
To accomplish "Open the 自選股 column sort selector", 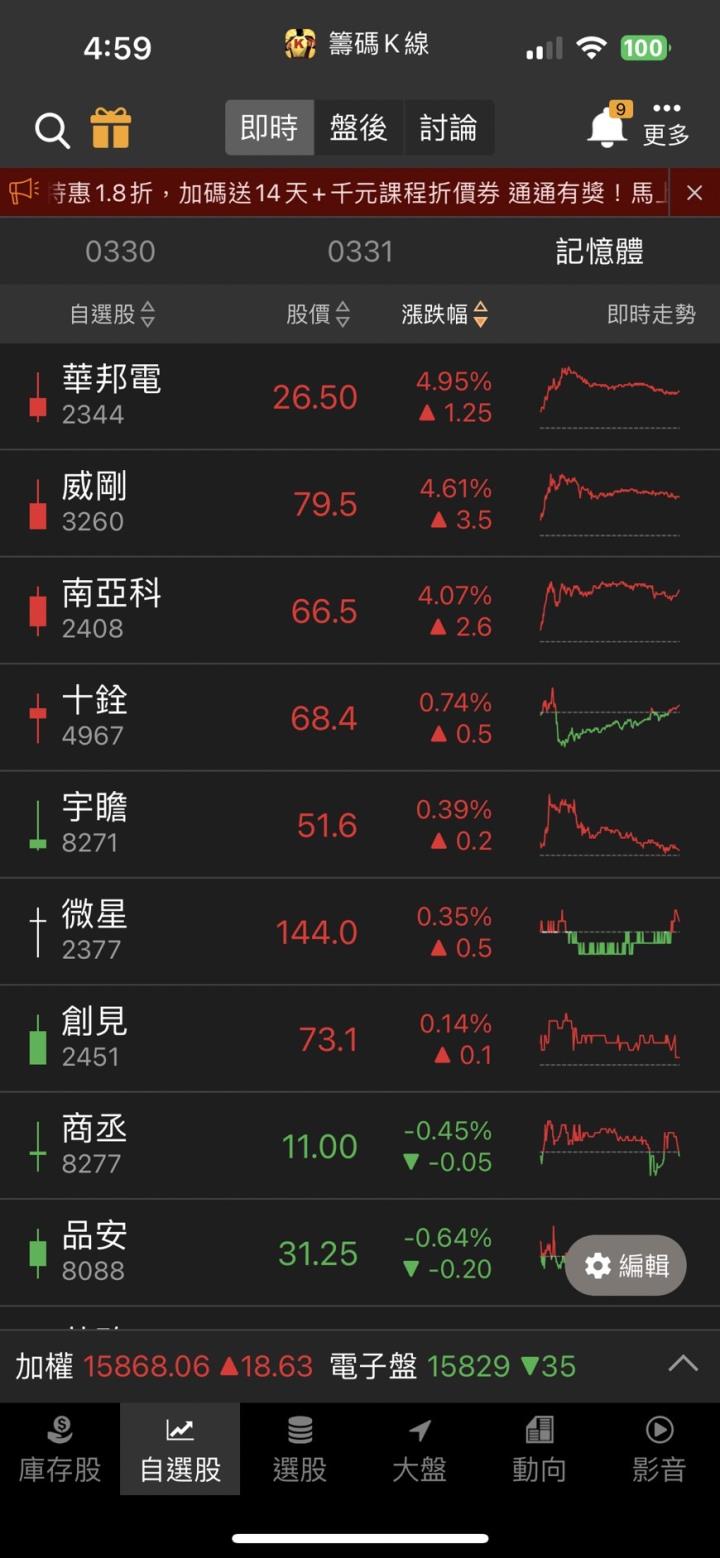I will click(x=110, y=315).
